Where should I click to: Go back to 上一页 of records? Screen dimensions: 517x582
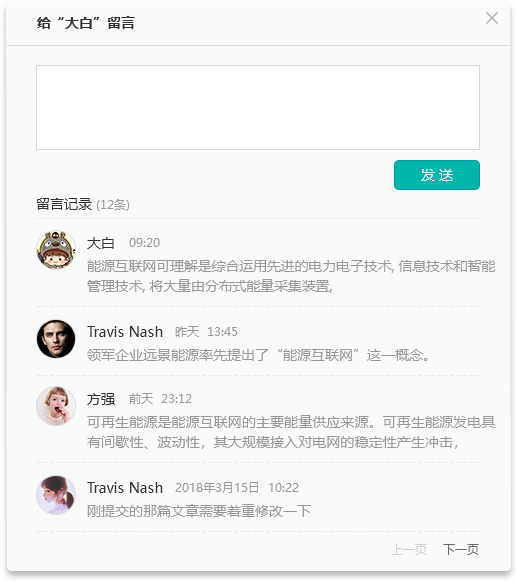[x=409, y=549]
